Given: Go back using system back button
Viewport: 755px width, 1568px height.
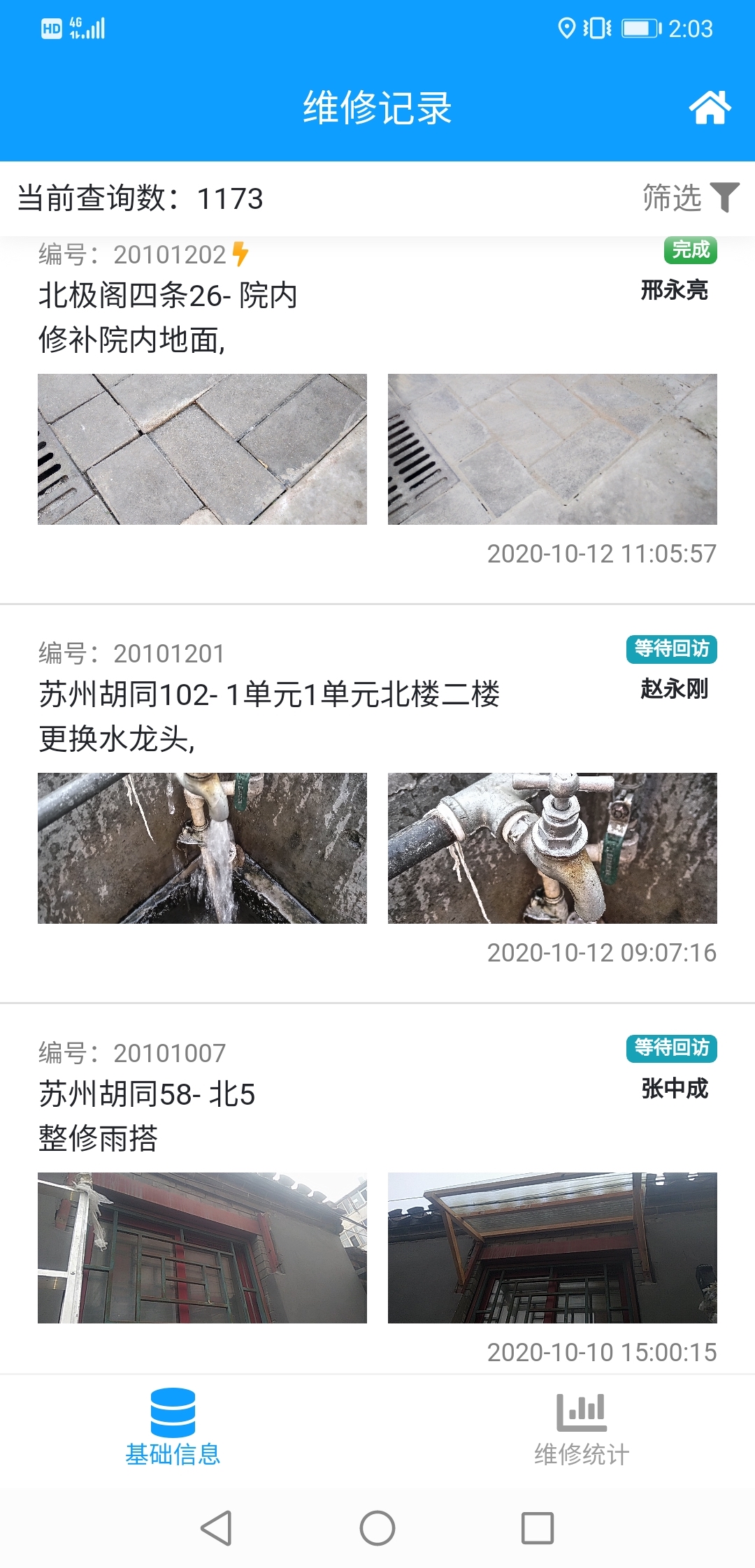Looking at the screenshot, I should click(x=216, y=1528).
